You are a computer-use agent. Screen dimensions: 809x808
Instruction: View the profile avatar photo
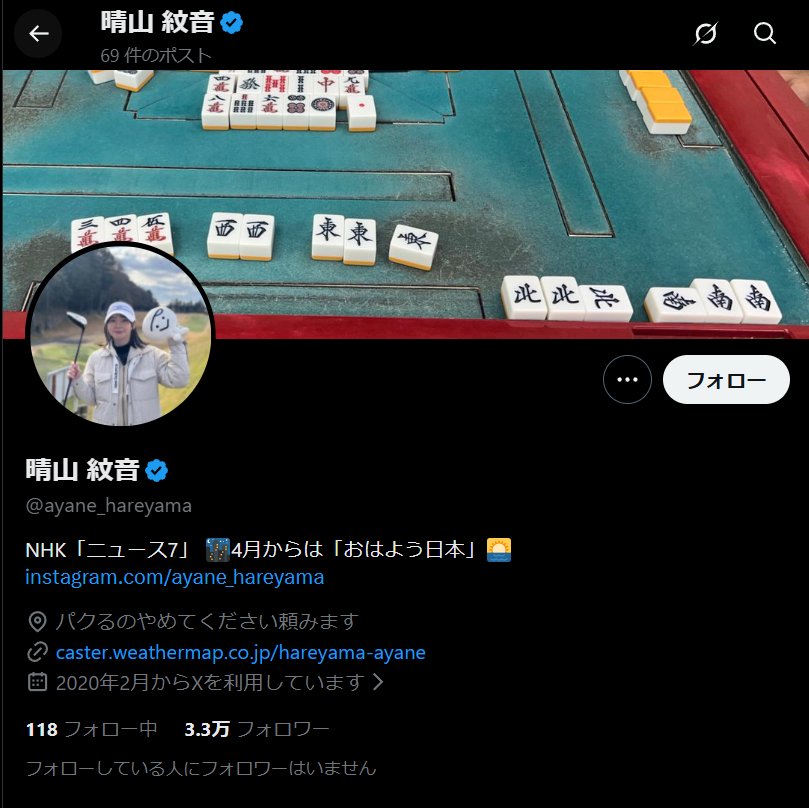pos(120,335)
